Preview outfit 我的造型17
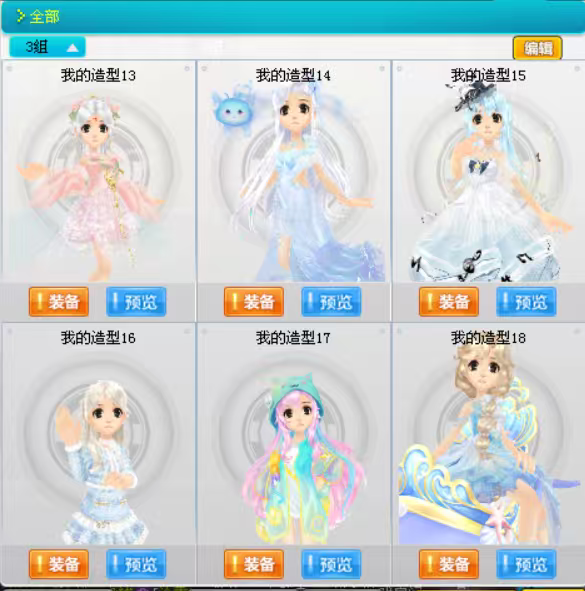This screenshot has width=585, height=591. tap(331, 564)
